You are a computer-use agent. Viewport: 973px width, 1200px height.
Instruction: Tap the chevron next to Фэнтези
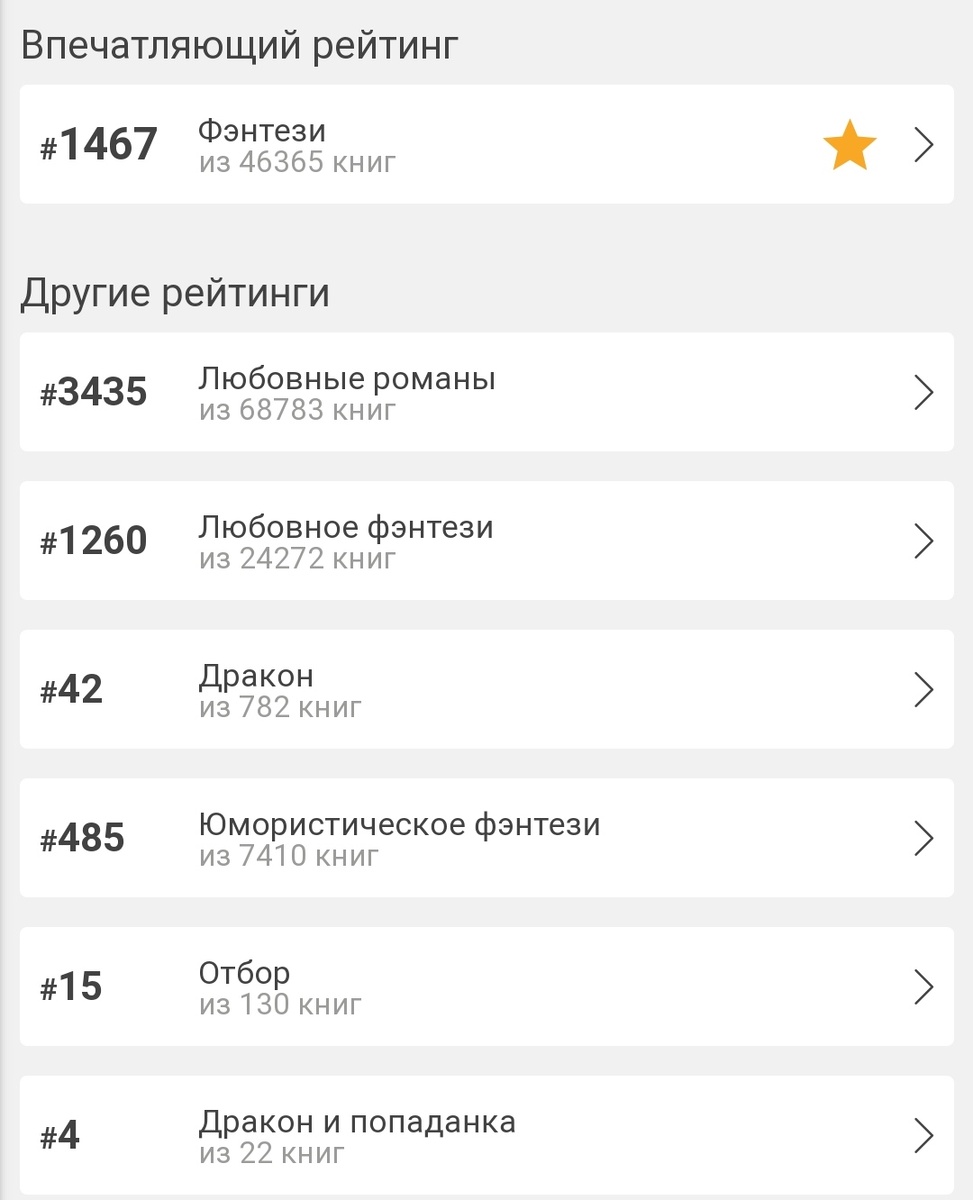922,144
